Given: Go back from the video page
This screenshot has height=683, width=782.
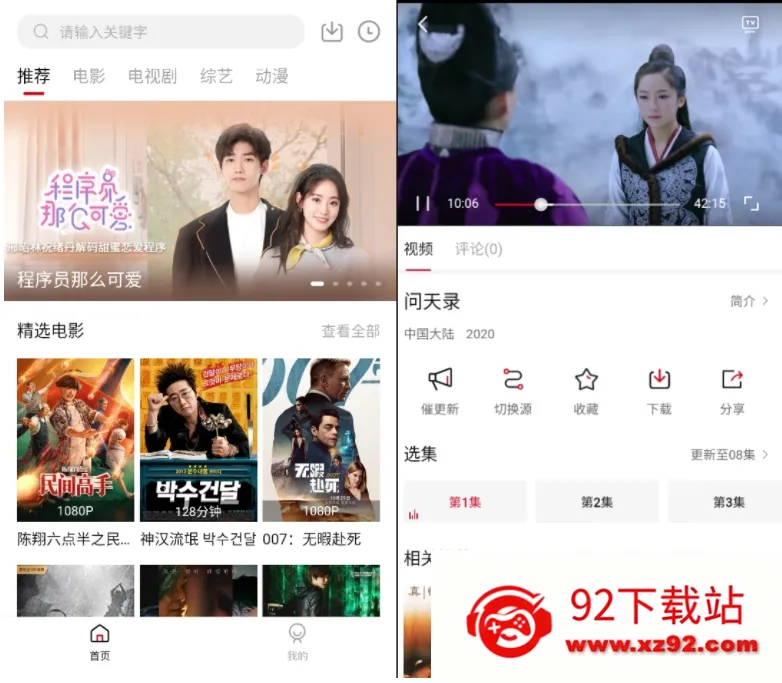Looking at the screenshot, I should [x=423, y=25].
